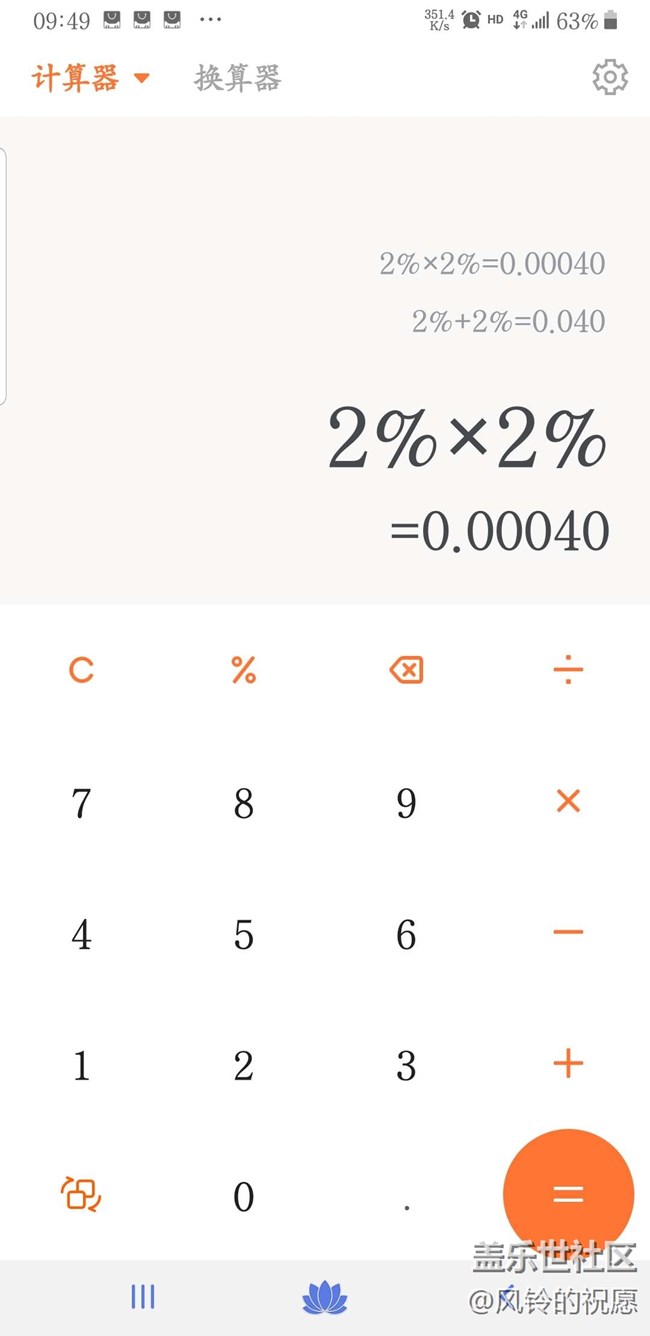Image resolution: width=650 pixels, height=1336 pixels.
Task: Tap the minus operator
Action: pos(568,932)
